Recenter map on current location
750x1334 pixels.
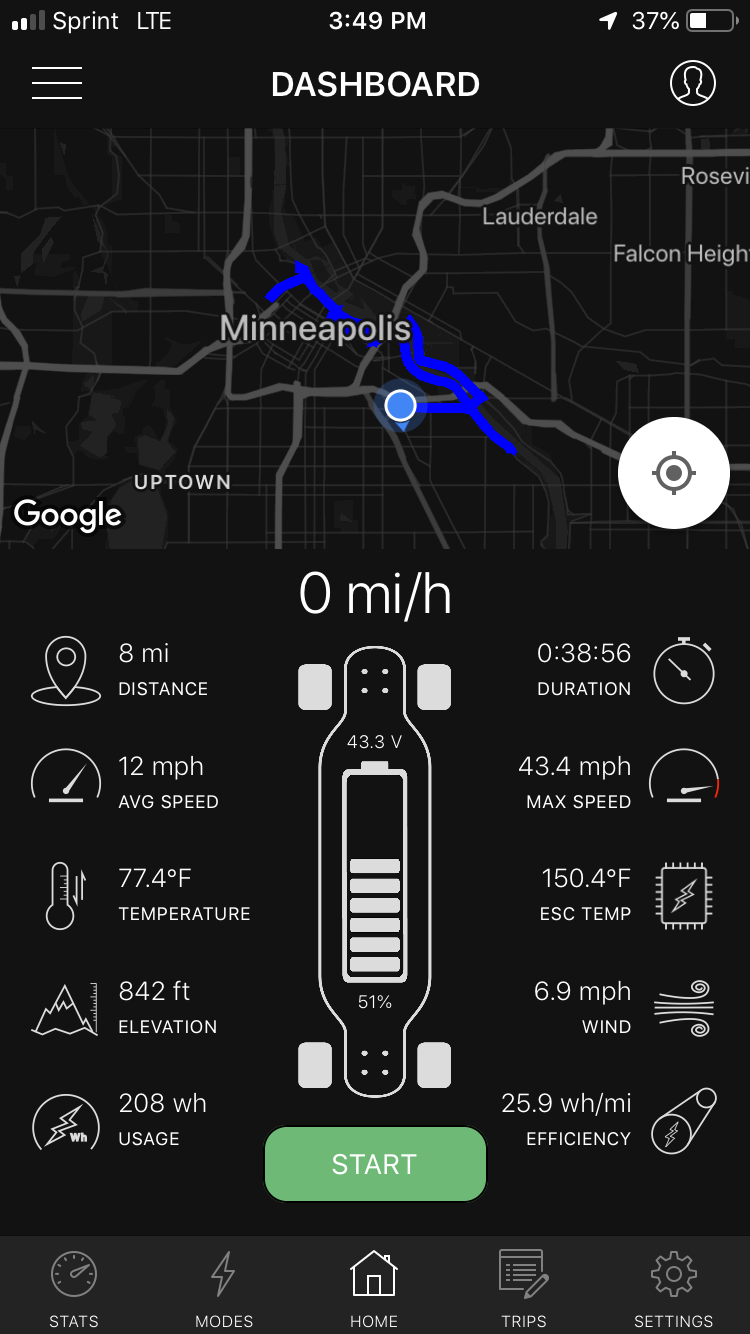tap(673, 473)
